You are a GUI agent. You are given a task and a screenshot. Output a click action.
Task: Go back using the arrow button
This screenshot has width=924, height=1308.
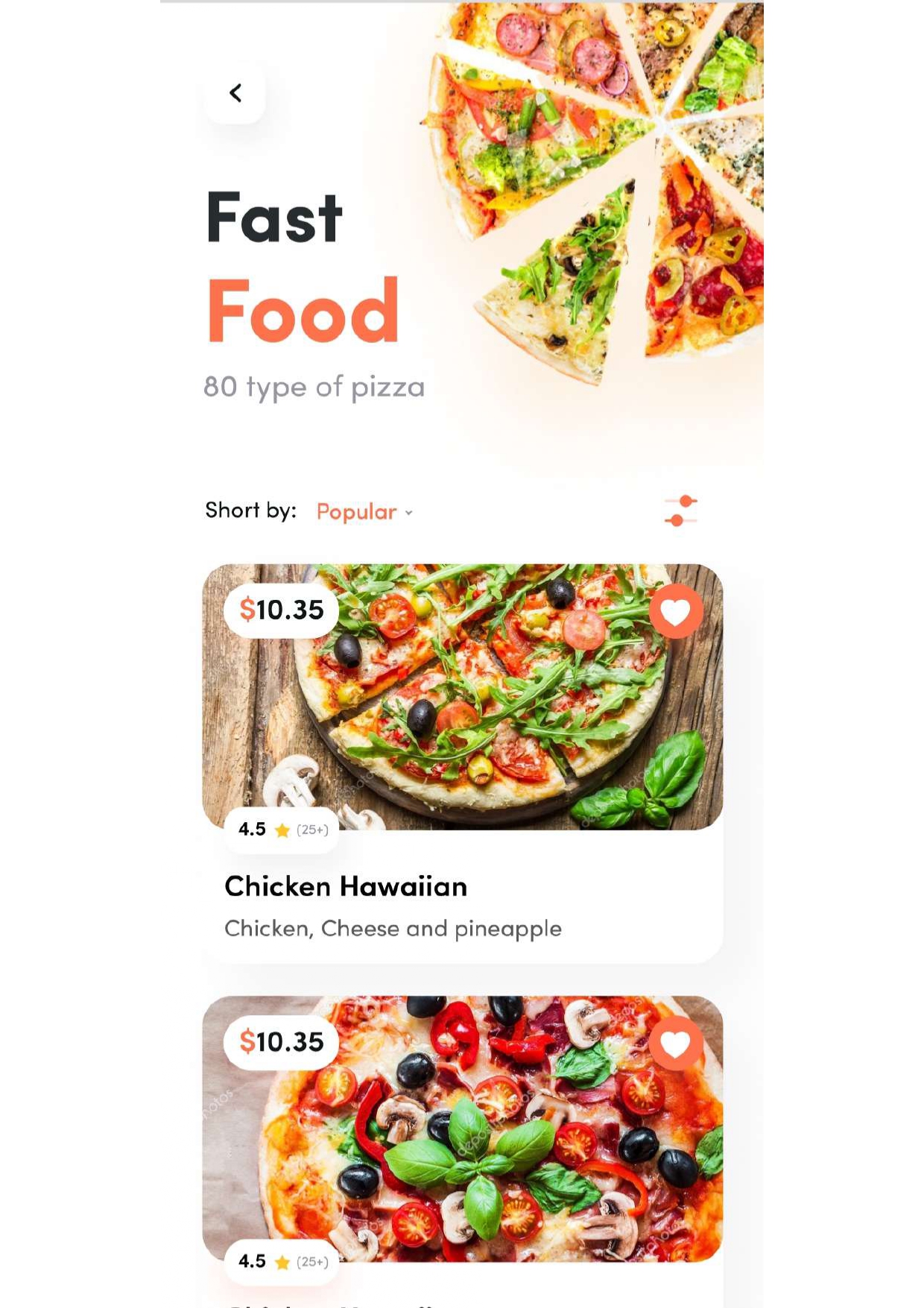coord(235,93)
